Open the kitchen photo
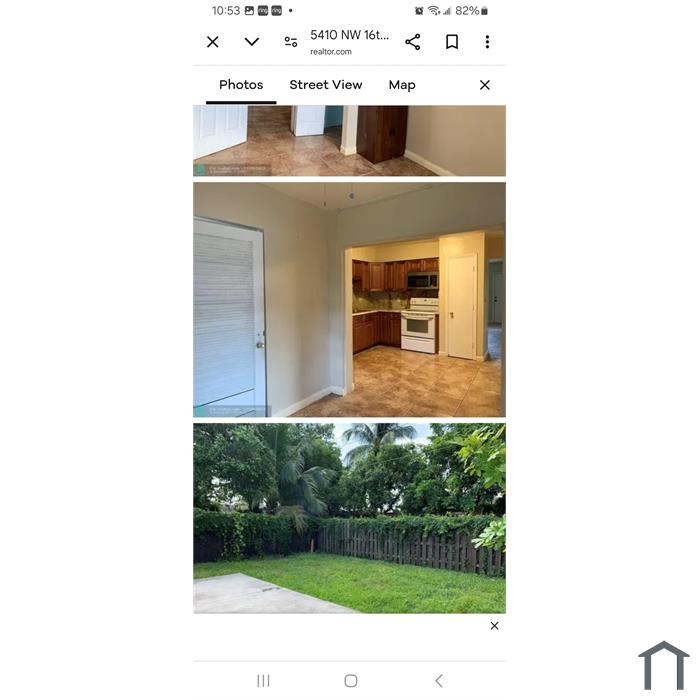The height and width of the screenshot is (700, 700). (349, 299)
